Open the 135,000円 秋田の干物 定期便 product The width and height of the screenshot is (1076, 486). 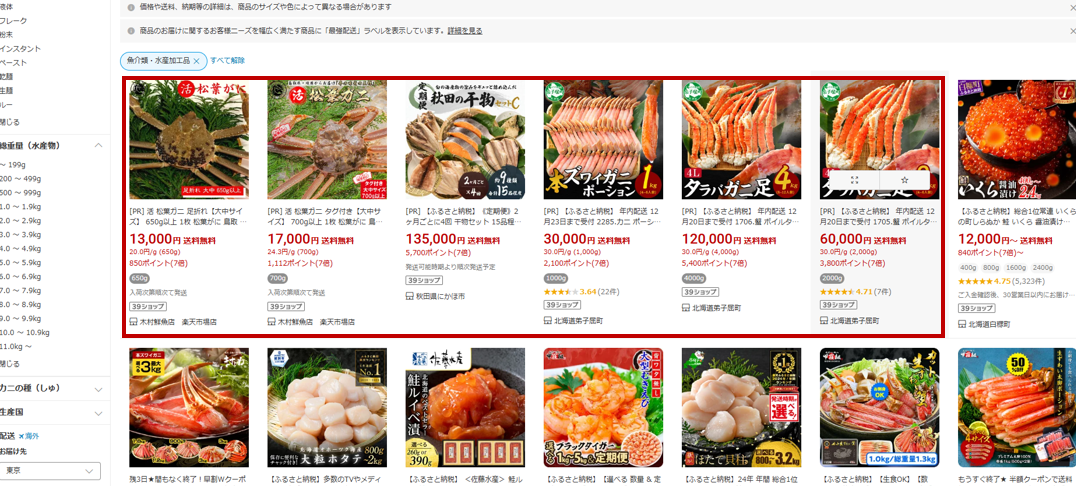(465, 140)
